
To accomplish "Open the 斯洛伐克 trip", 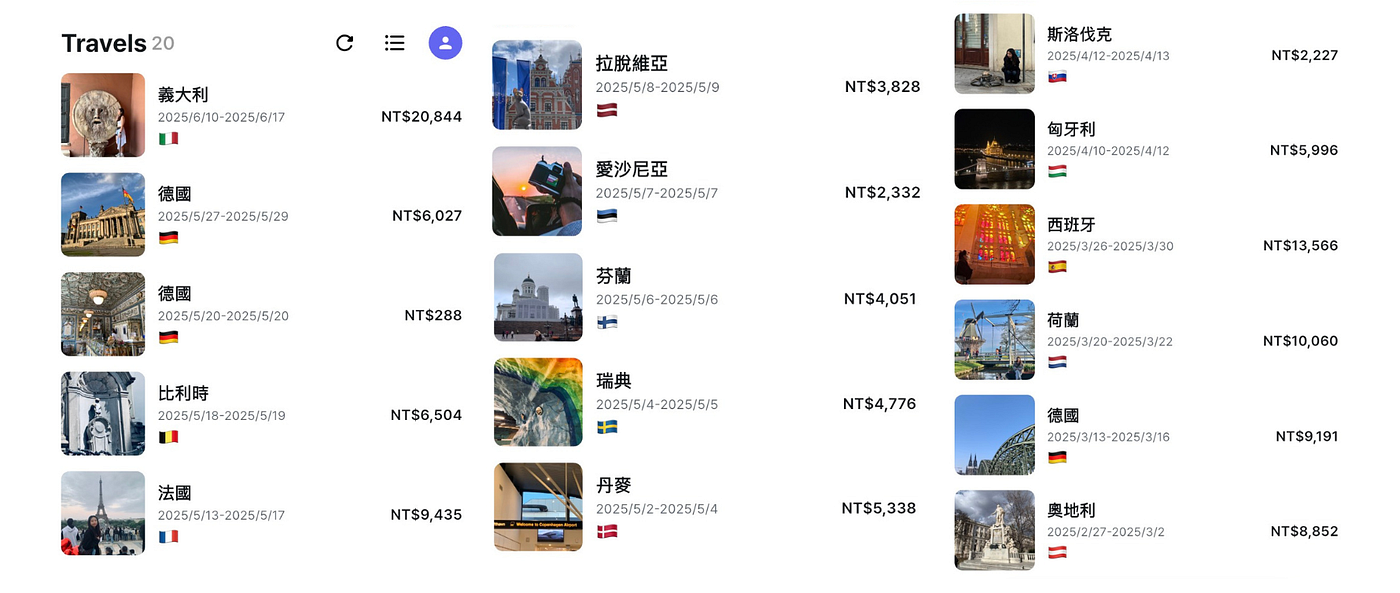I will 1146,54.
